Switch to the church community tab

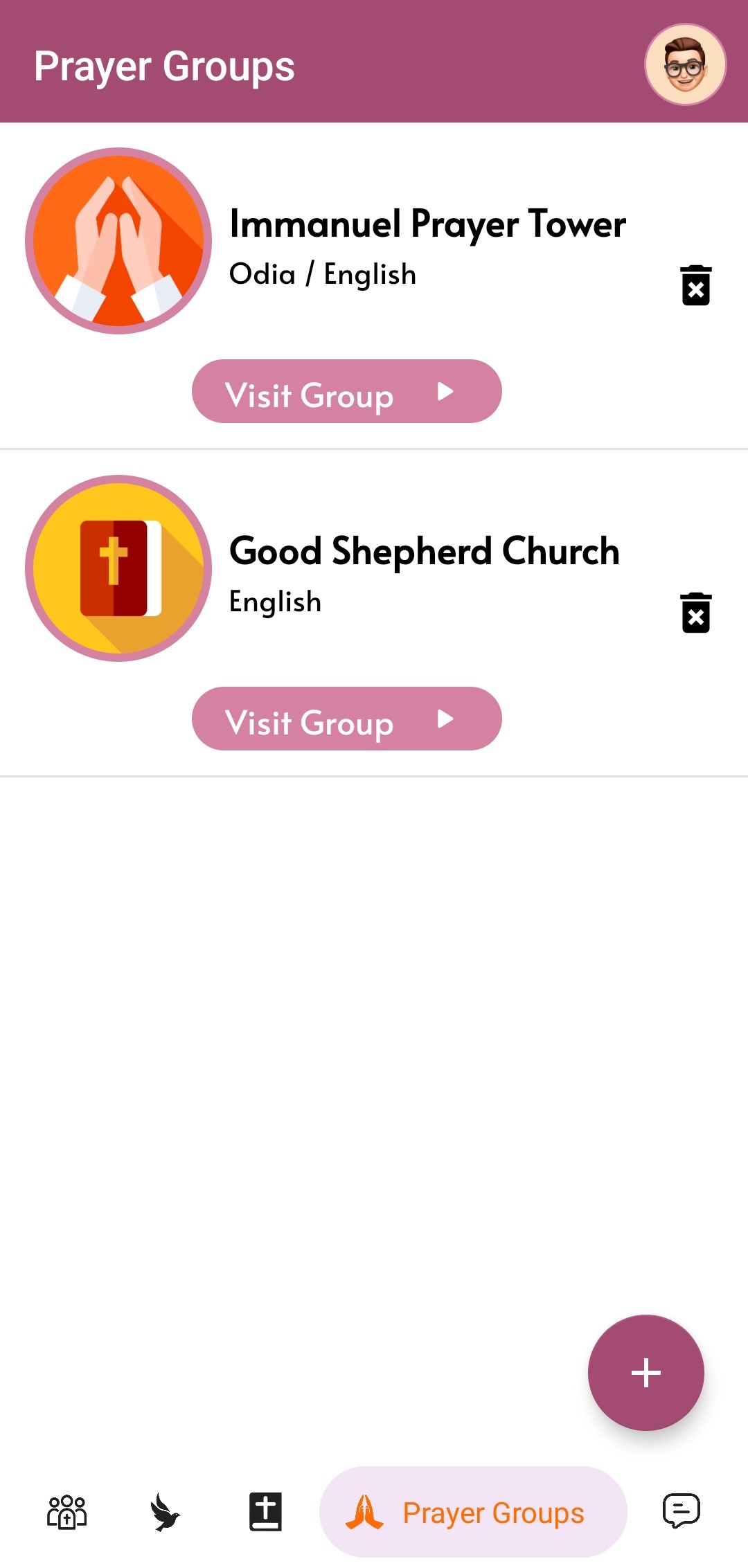pos(66,1511)
